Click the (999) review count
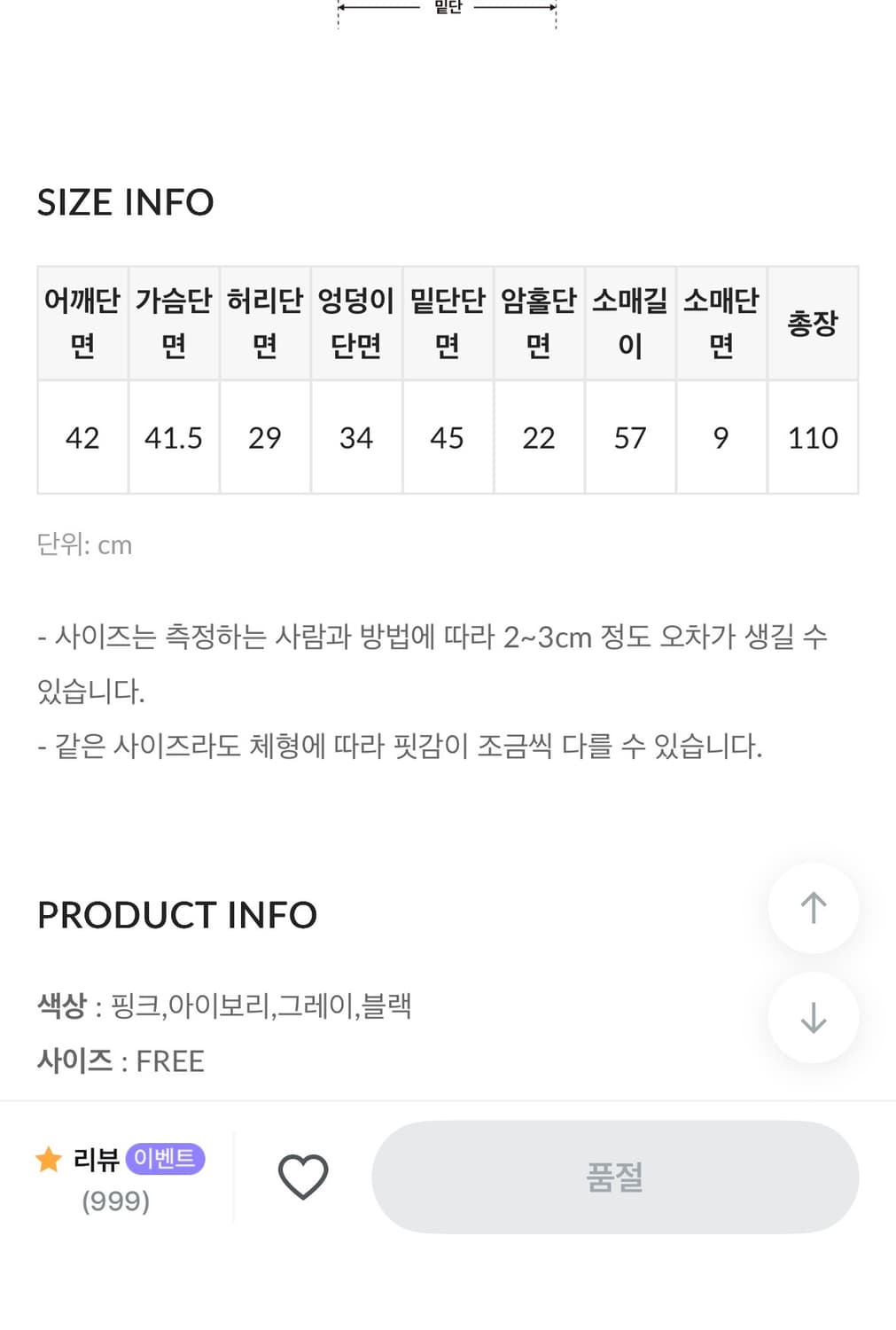The image size is (896, 1330). [x=116, y=1201]
